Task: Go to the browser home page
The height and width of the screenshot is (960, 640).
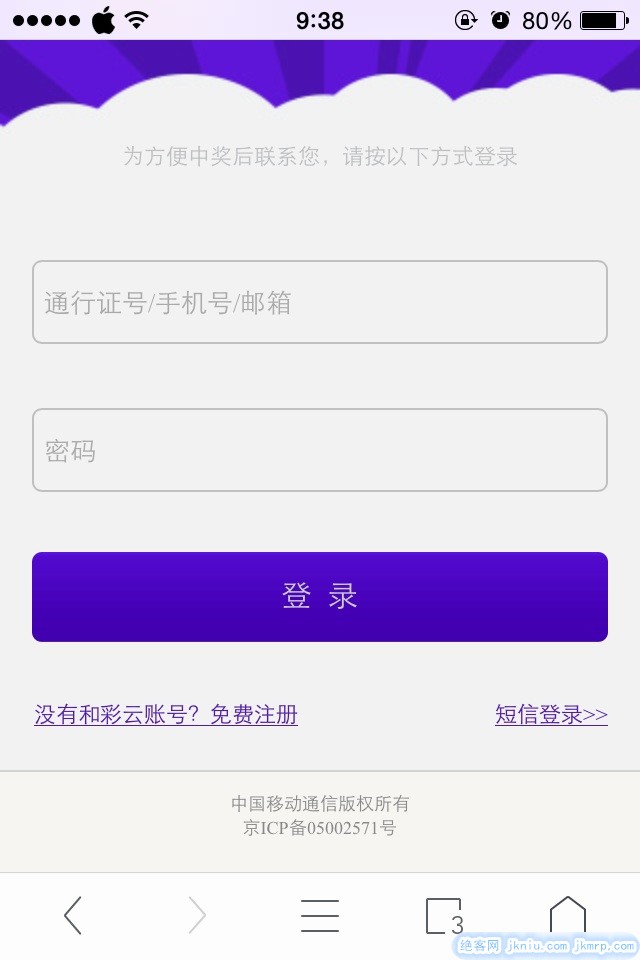Action: (x=567, y=915)
